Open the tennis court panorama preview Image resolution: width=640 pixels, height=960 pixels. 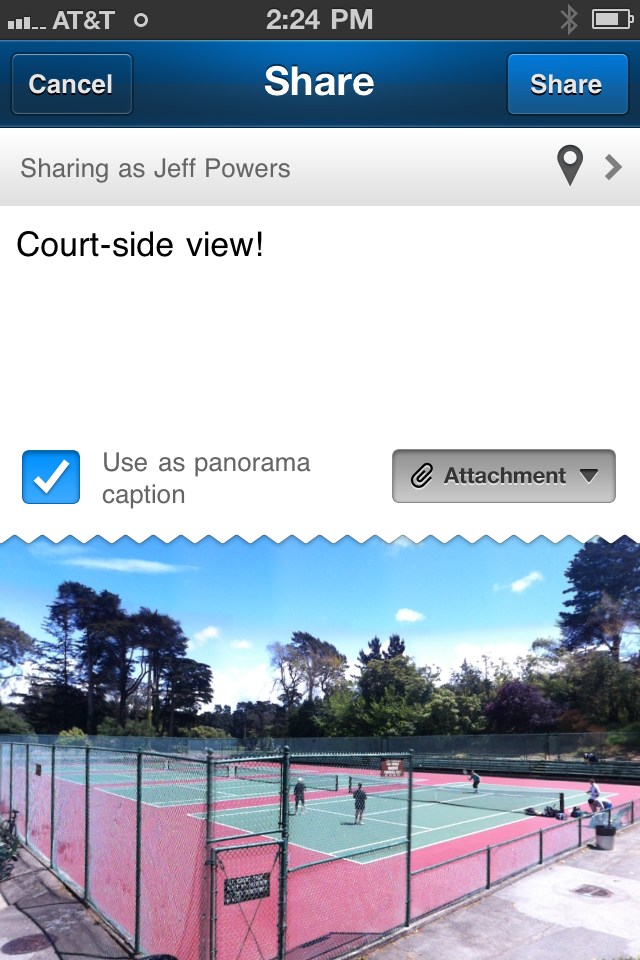(320, 750)
